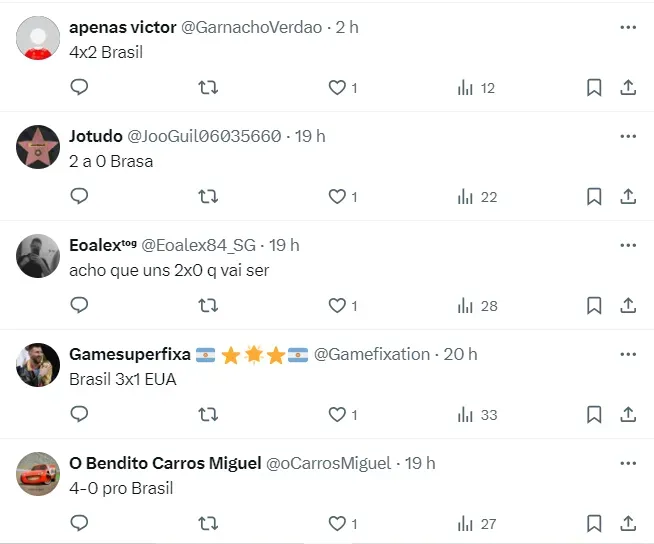Share O Bendito Carros Miguel's tweet
The image size is (654, 544).
point(628,523)
